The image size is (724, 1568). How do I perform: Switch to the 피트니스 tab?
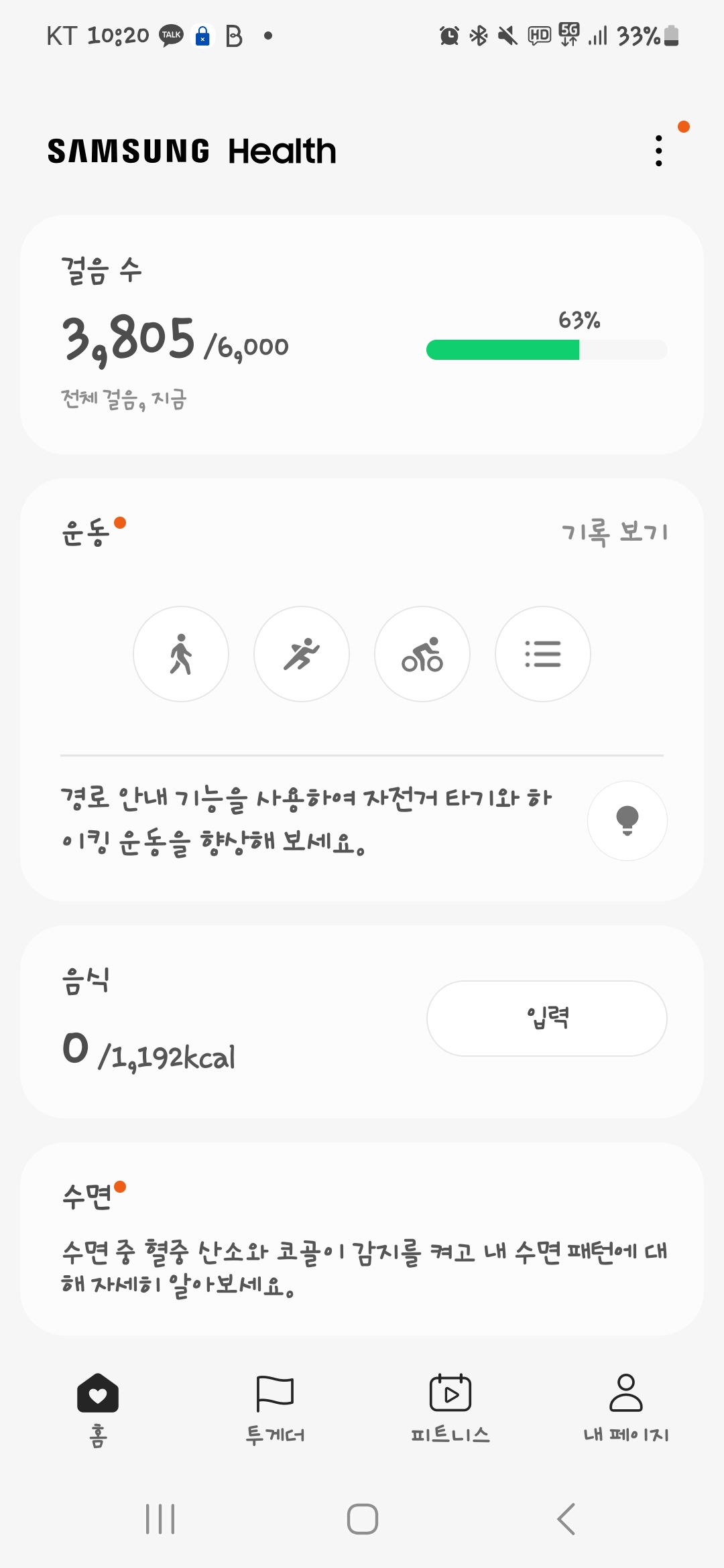450,1407
